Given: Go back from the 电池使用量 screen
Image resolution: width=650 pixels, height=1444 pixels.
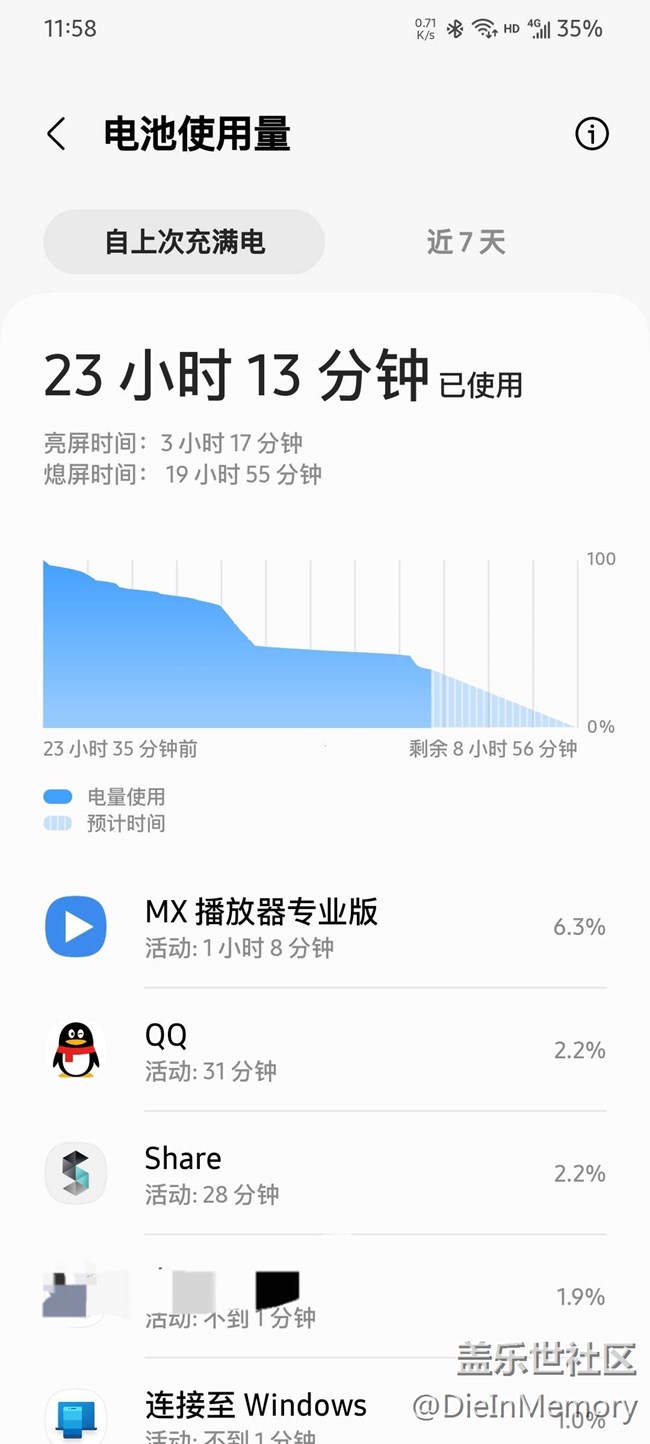Looking at the screenshot, I should point(57,134).
